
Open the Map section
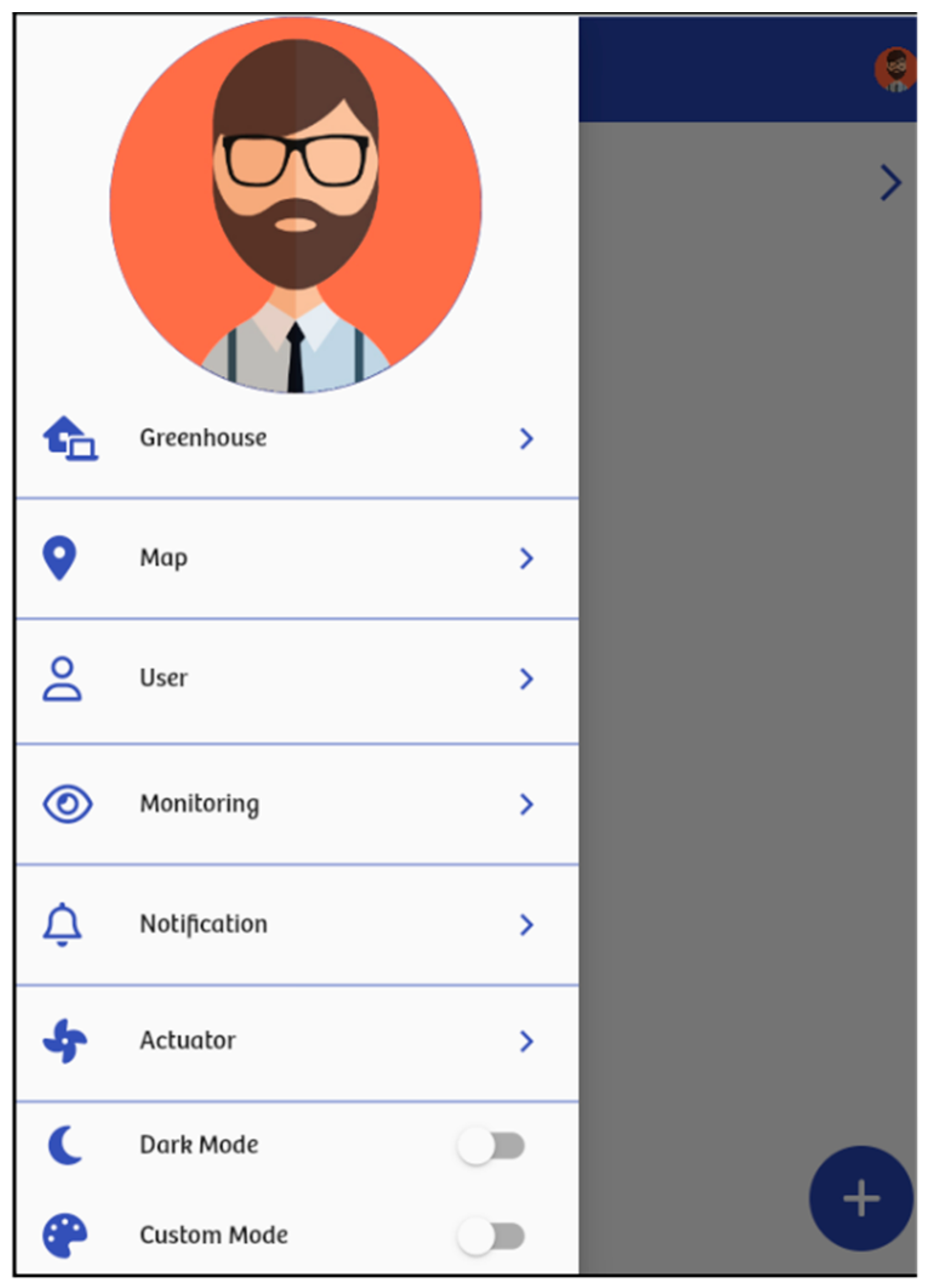pos(164,558)
